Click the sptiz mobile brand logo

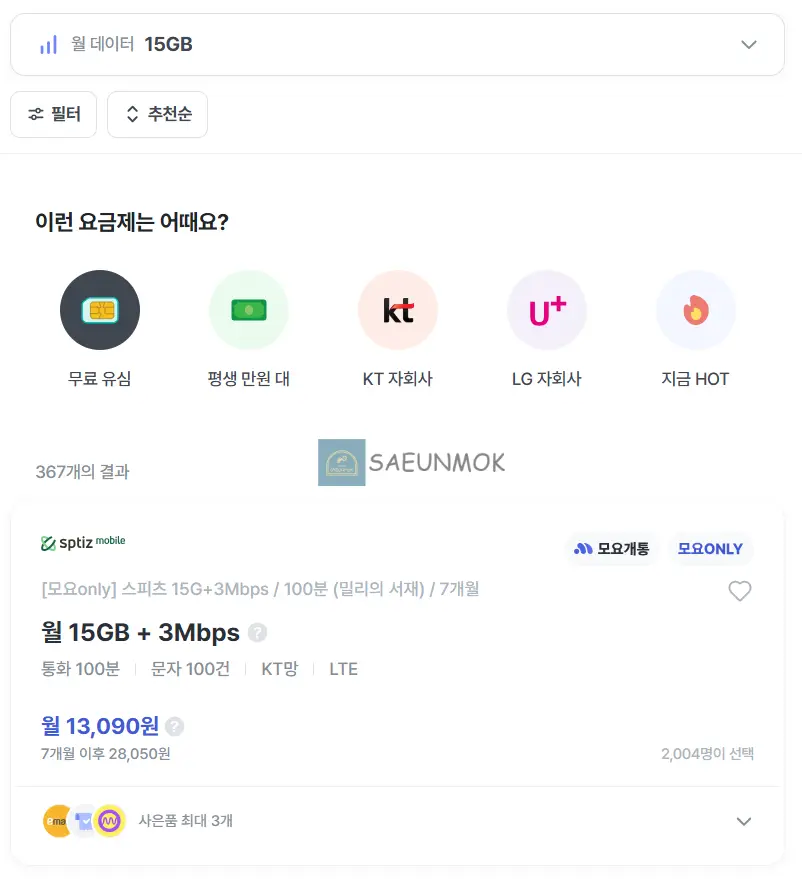(x=84, y=543)
